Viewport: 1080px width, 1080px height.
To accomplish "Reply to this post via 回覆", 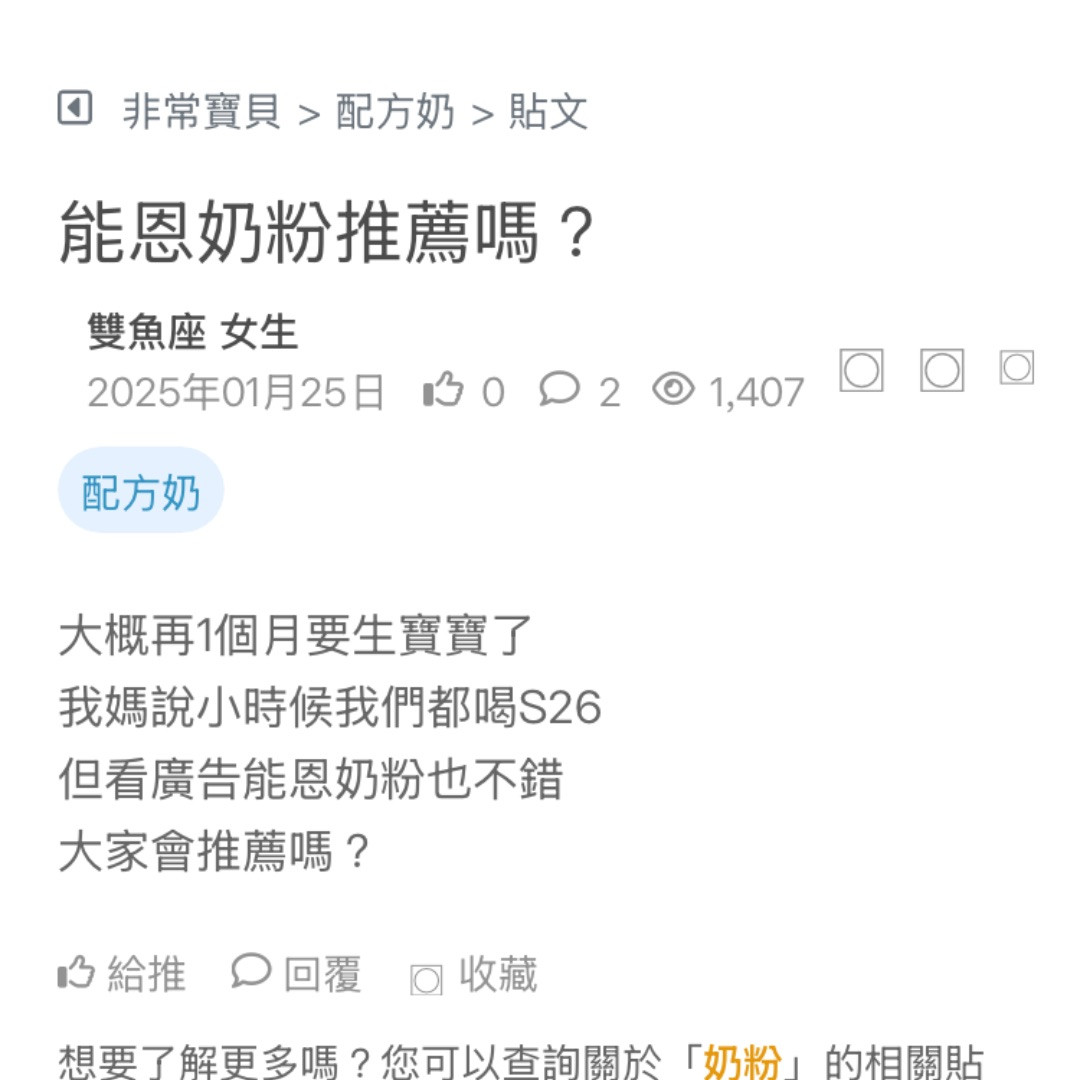I will 297,973.
